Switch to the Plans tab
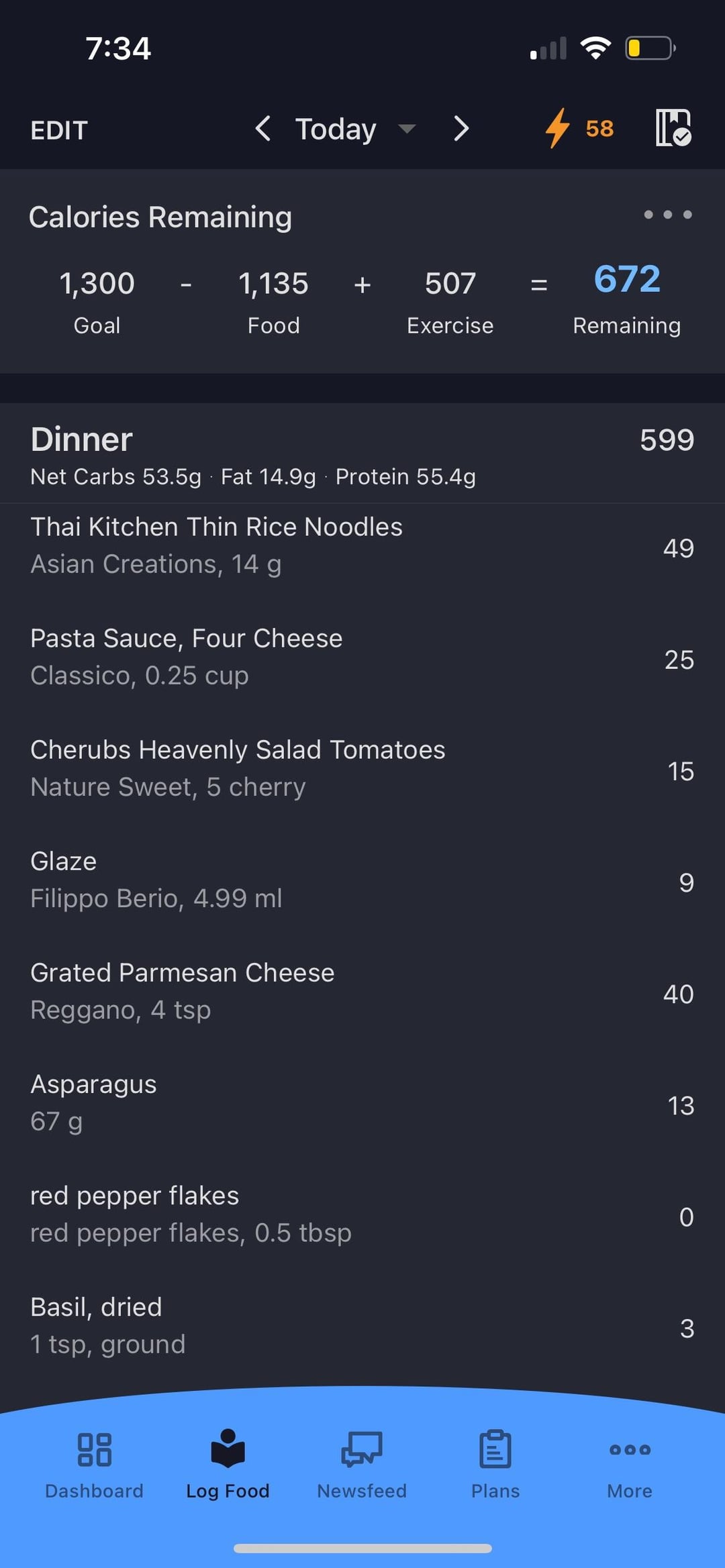725x1568 pixels. click(495, 1464)
